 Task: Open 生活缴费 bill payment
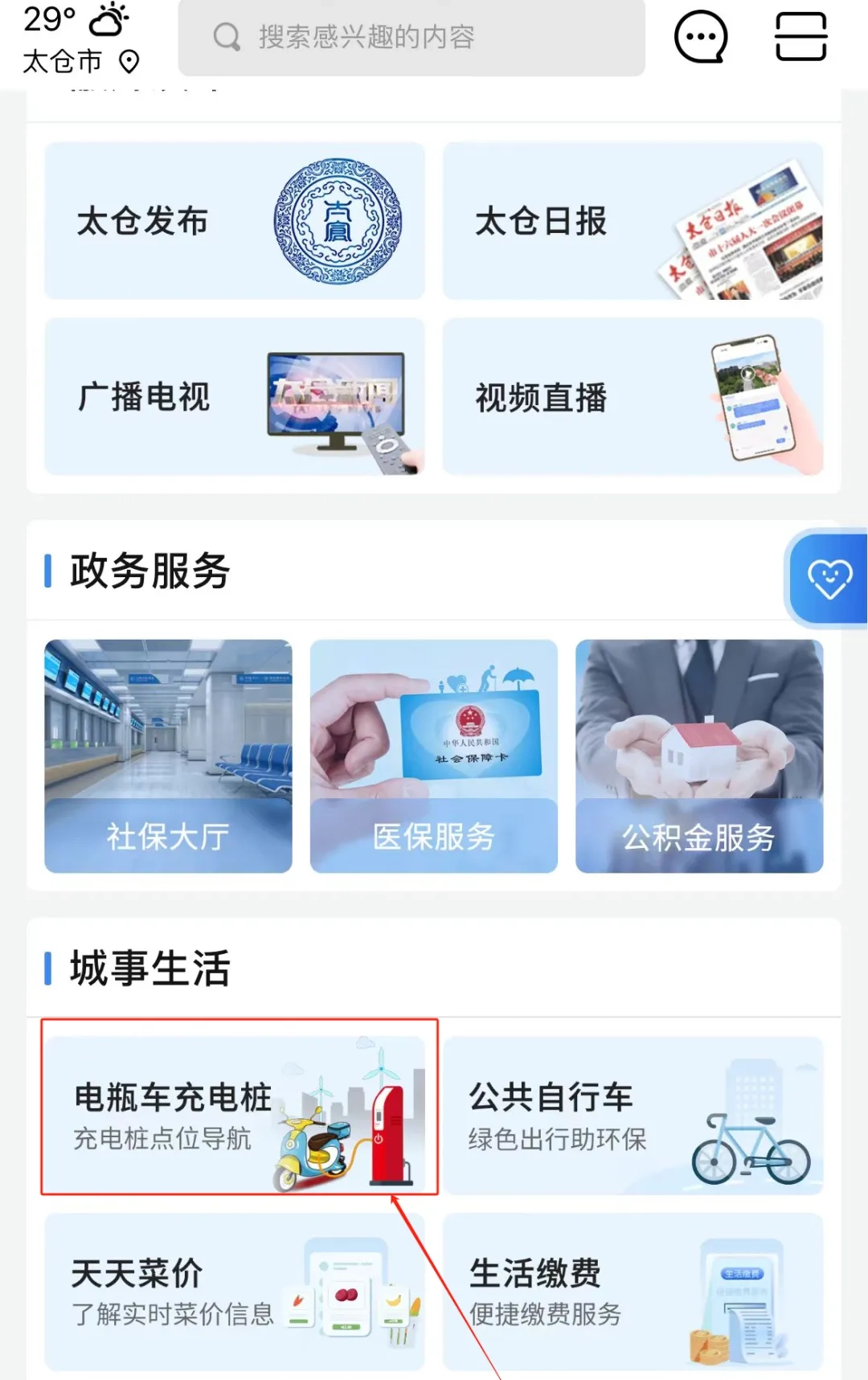[633, 1291]
